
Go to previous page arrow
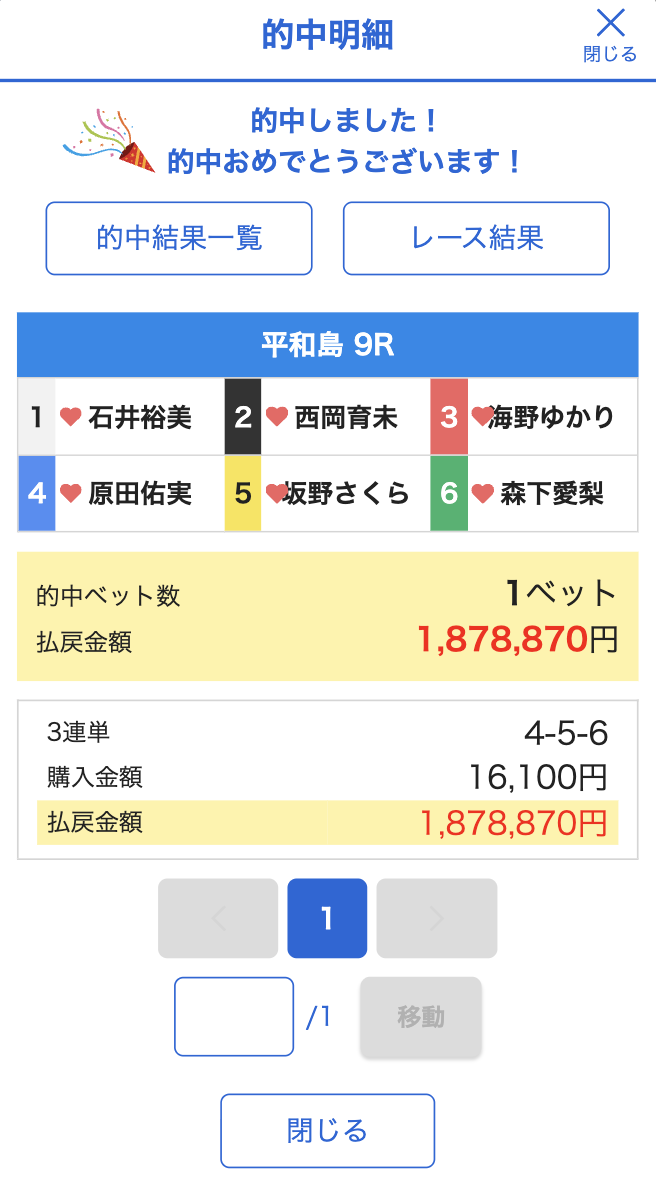pyautogui.click(x=218, y=918)
